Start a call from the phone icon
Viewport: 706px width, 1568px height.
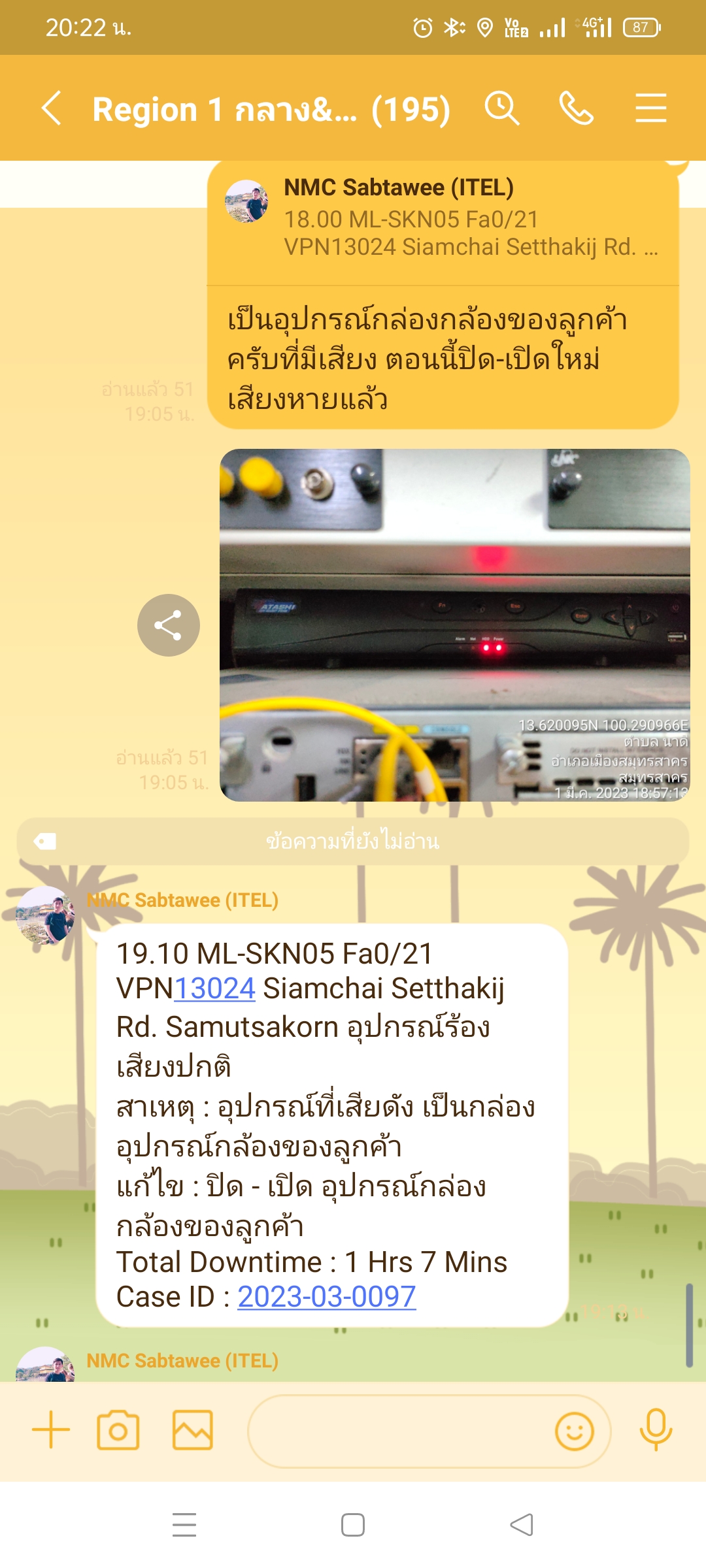point(577,108)
